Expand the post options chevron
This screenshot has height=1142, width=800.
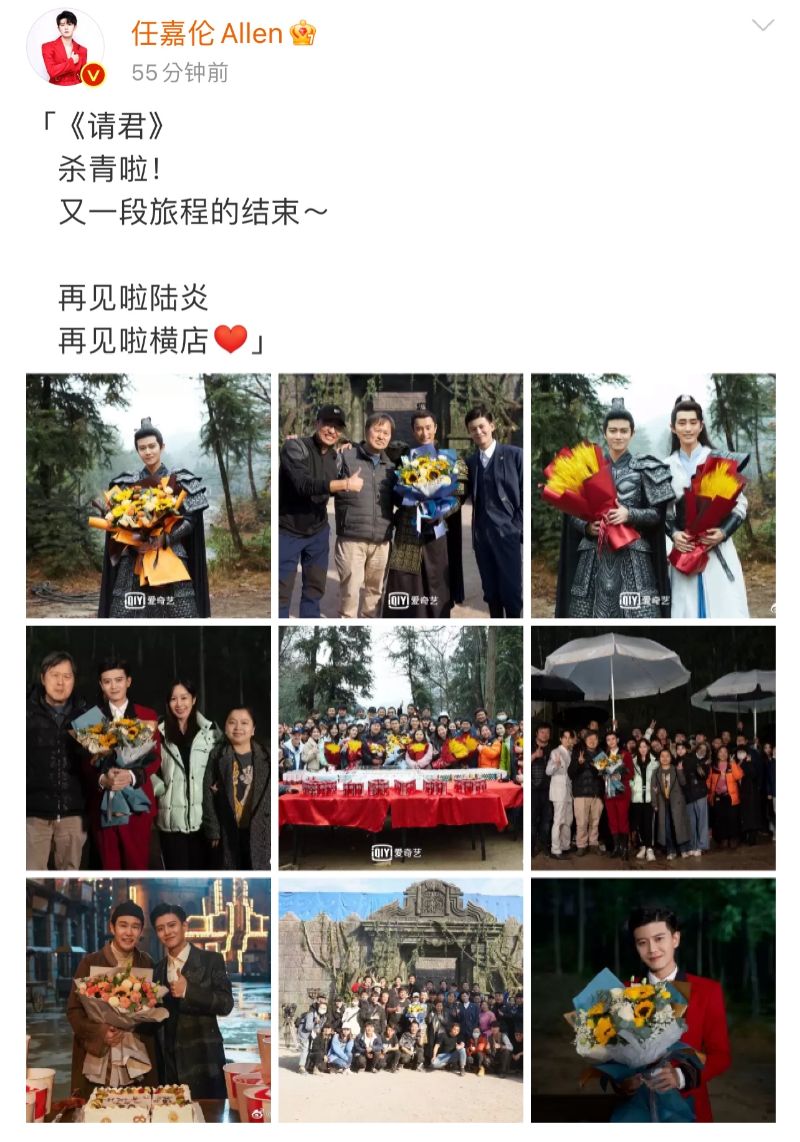click(762, 25)
